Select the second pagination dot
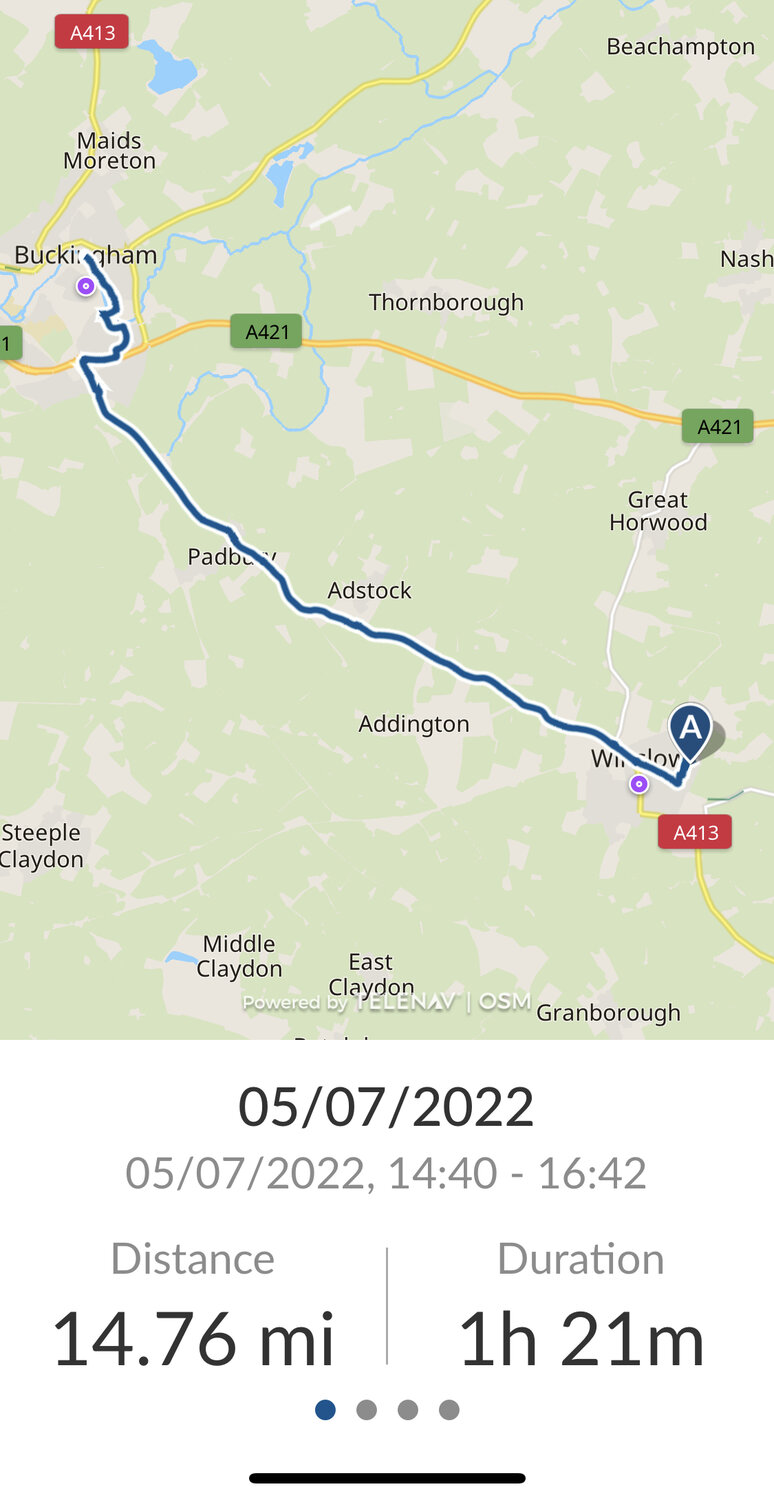 pyautogui.click(x=366, y=1410)
